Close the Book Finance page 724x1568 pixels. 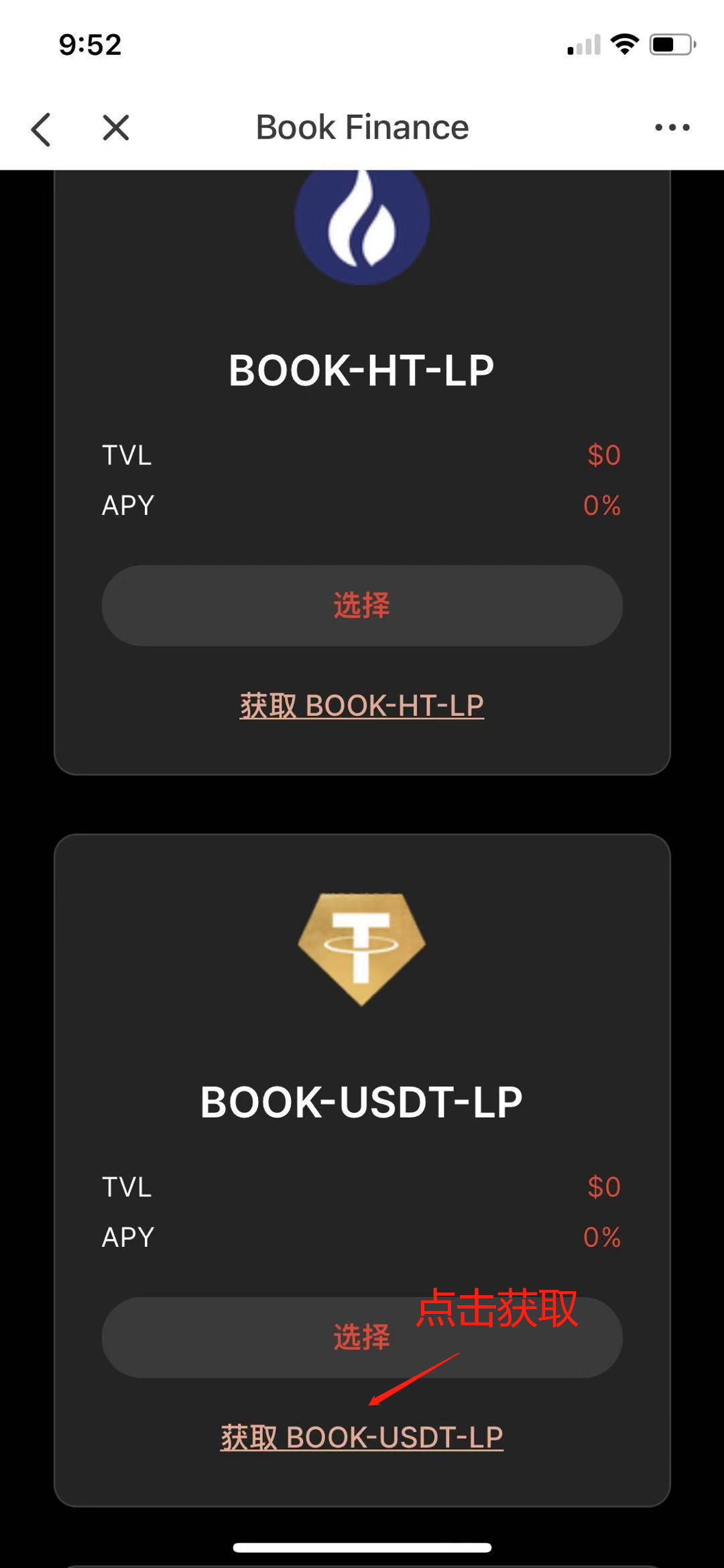click(116, 127)
